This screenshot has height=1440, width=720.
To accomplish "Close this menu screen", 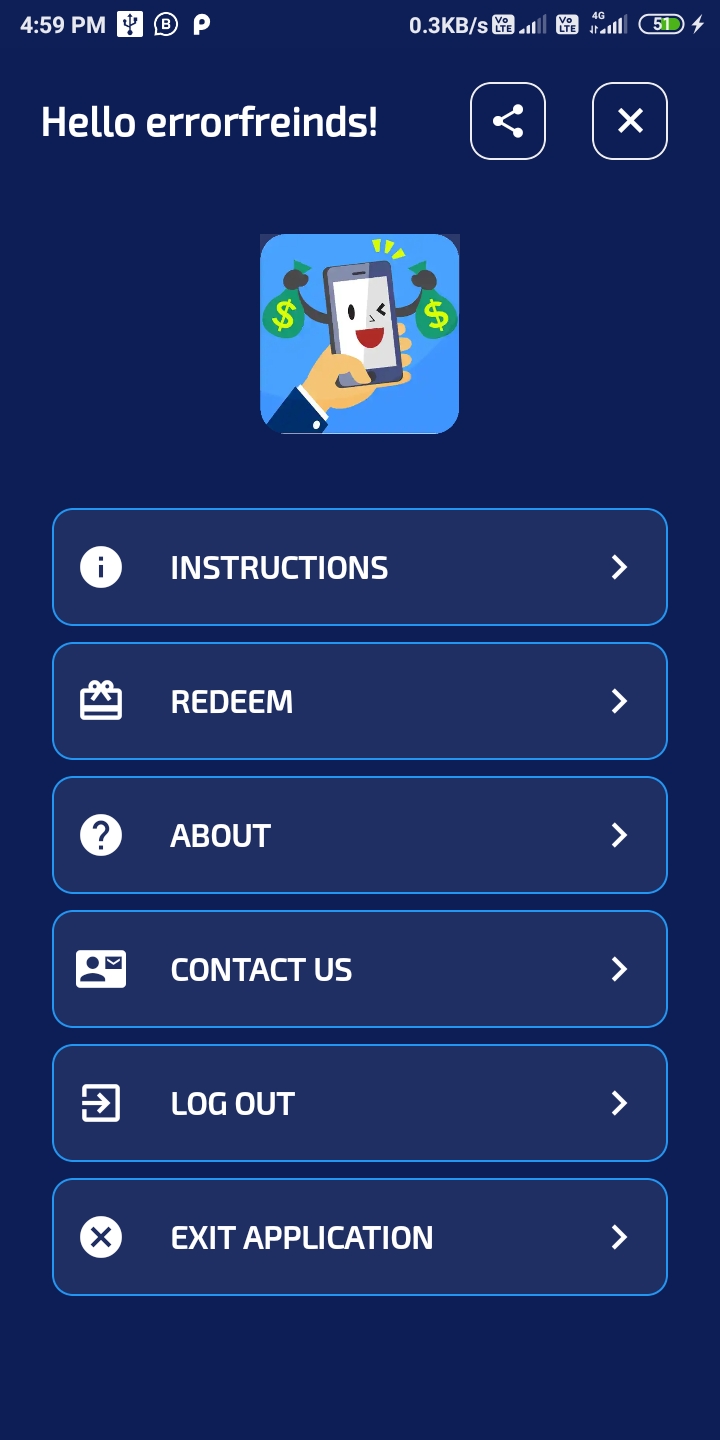I will coord(630,121).
